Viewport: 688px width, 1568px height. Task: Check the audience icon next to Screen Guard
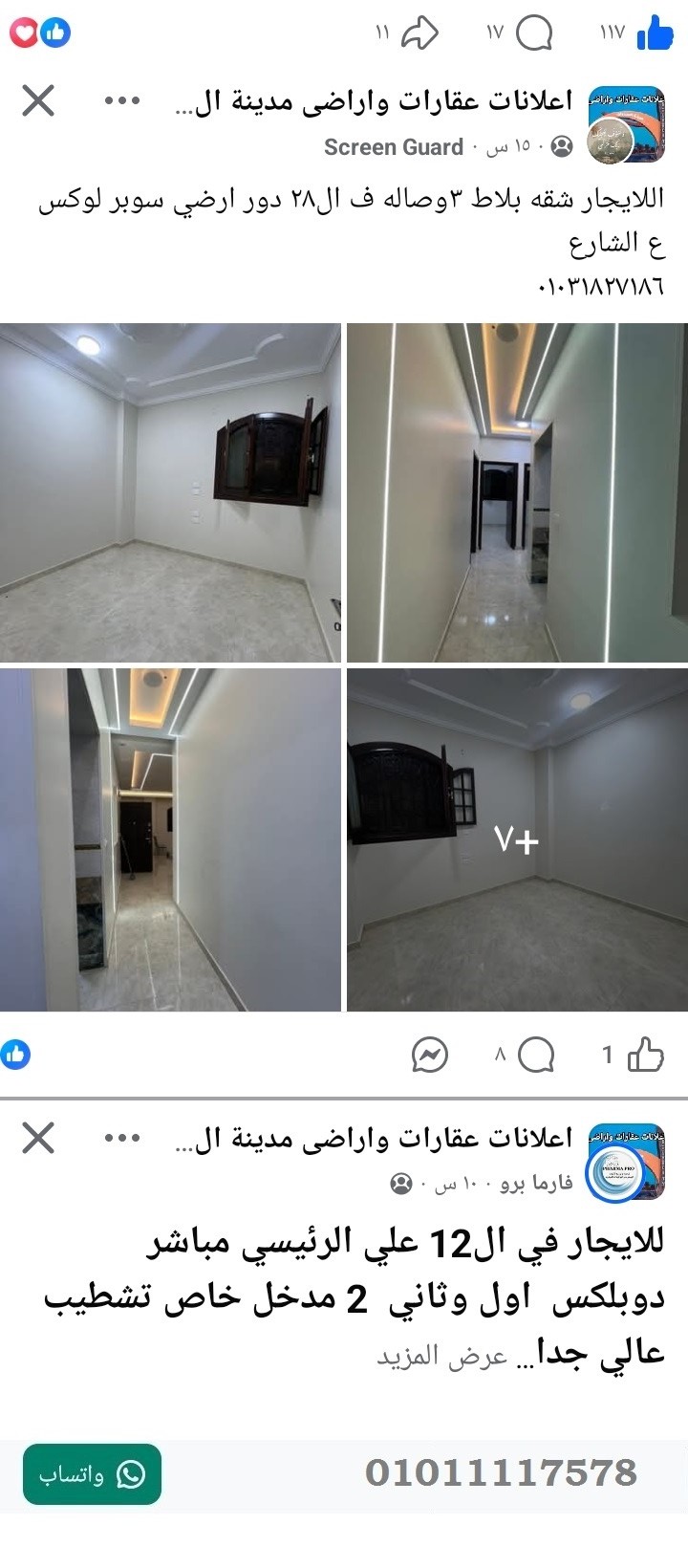click(x=563, y=147)
